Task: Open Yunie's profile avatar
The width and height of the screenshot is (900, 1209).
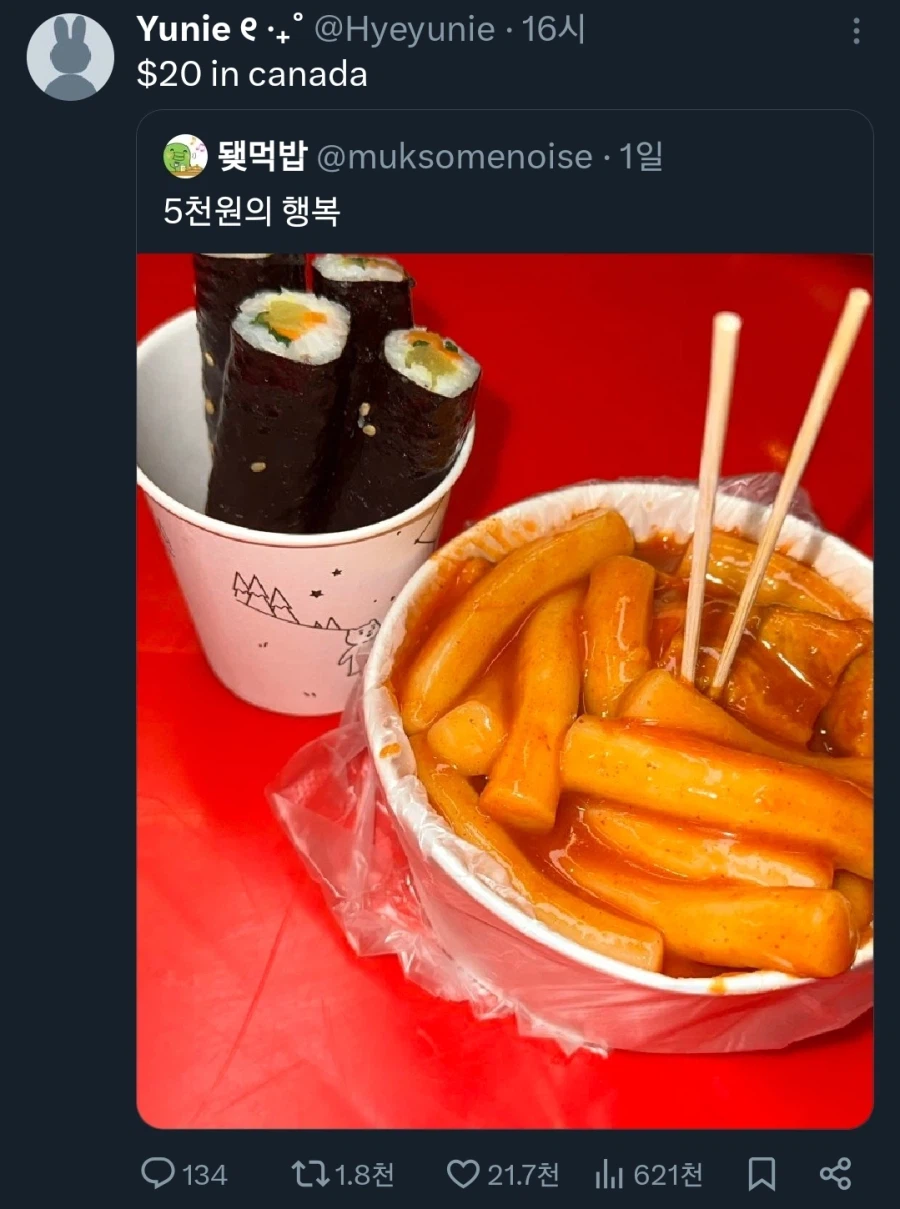Action: [x=70, y=57]
